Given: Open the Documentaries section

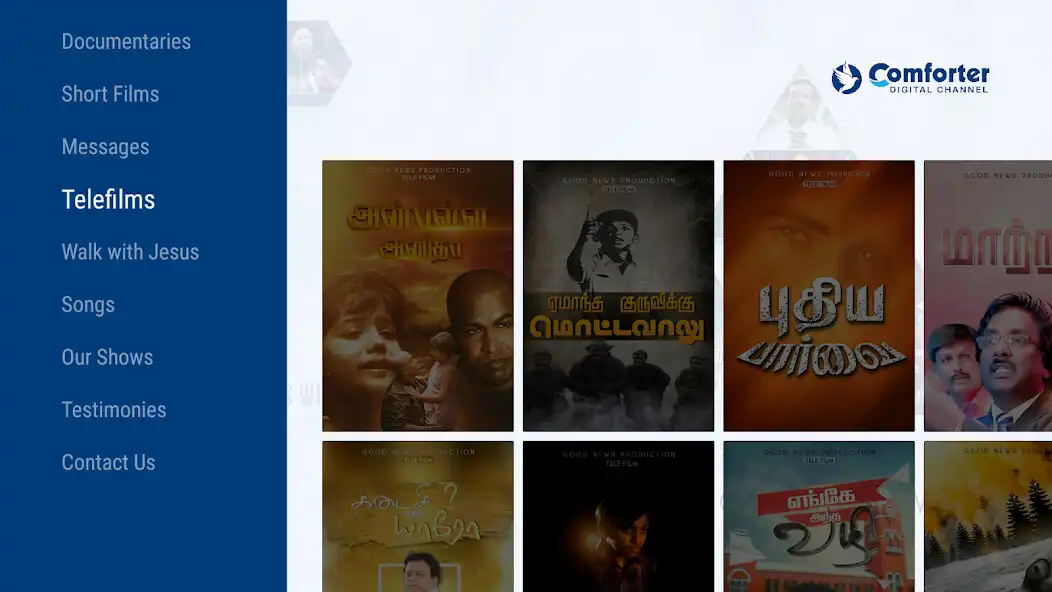Looking at the screenshot, I should coord(126,42).
